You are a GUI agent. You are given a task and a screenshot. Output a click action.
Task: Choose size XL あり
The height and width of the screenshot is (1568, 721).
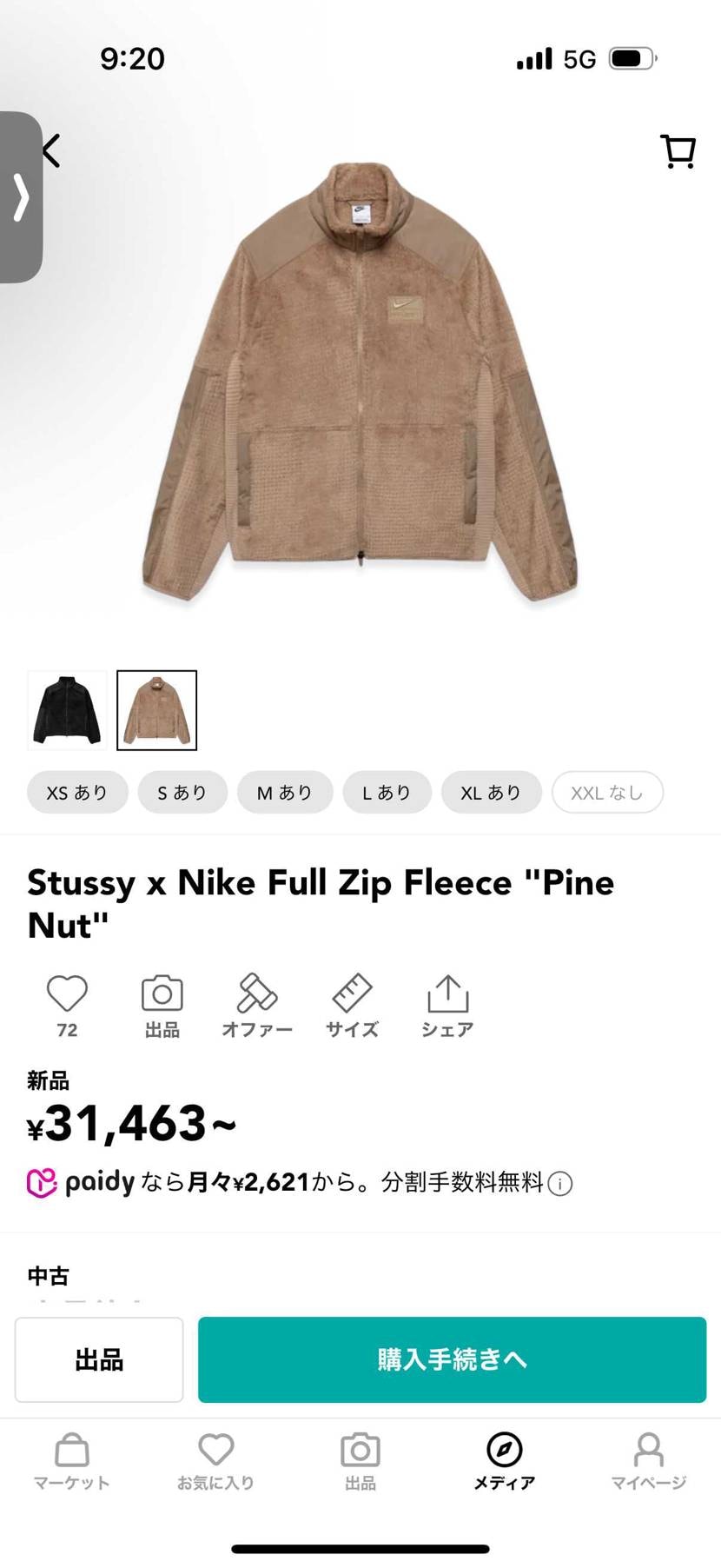491,793
